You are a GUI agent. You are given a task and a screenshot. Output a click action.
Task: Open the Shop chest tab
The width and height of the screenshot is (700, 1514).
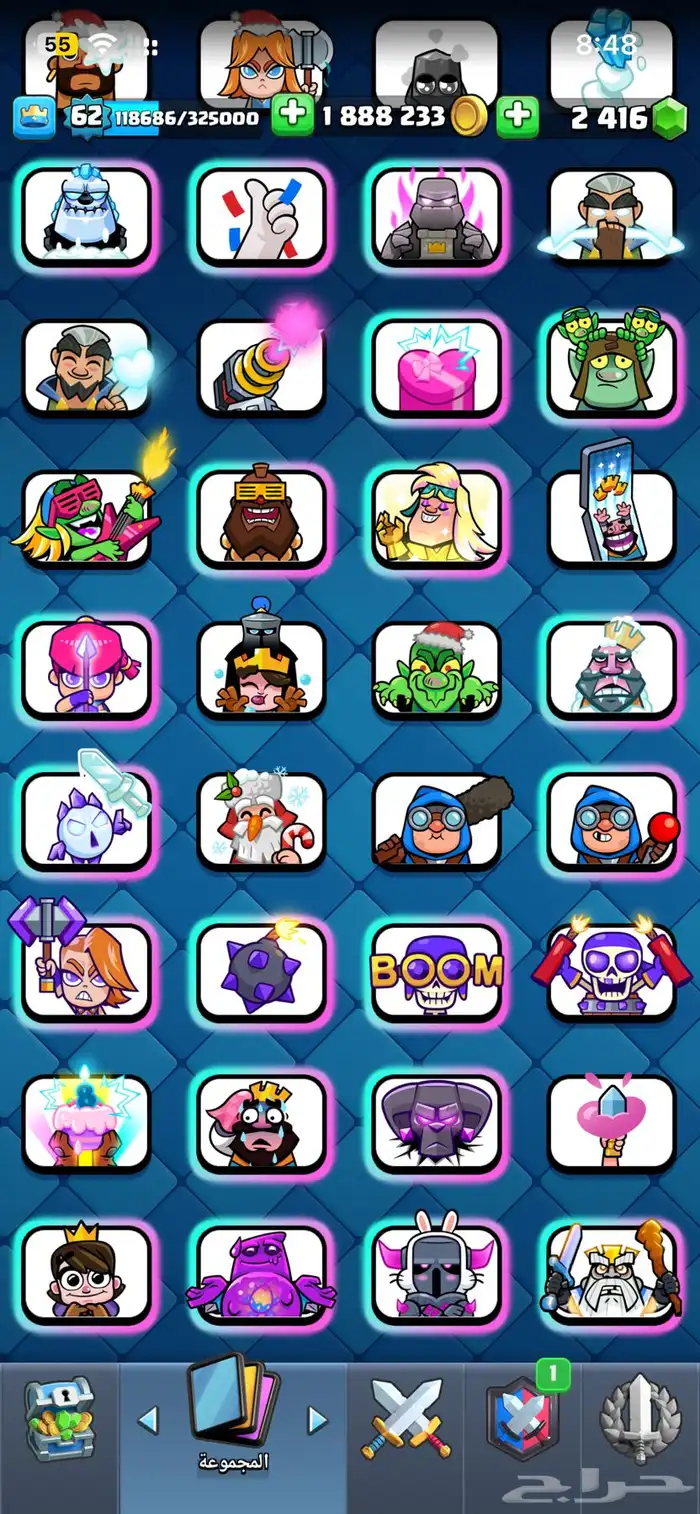tap(58, 1417)
